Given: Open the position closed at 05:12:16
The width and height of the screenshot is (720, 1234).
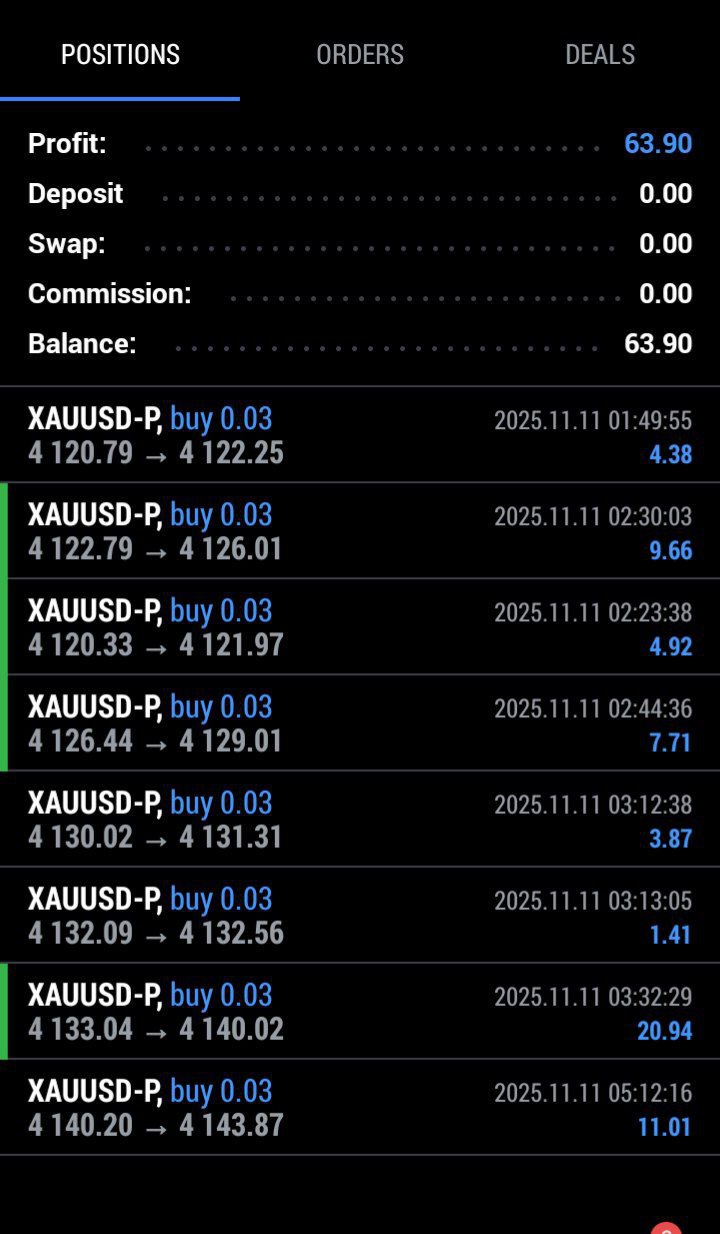Looking at the screenshot, I should pos(360,1108).
